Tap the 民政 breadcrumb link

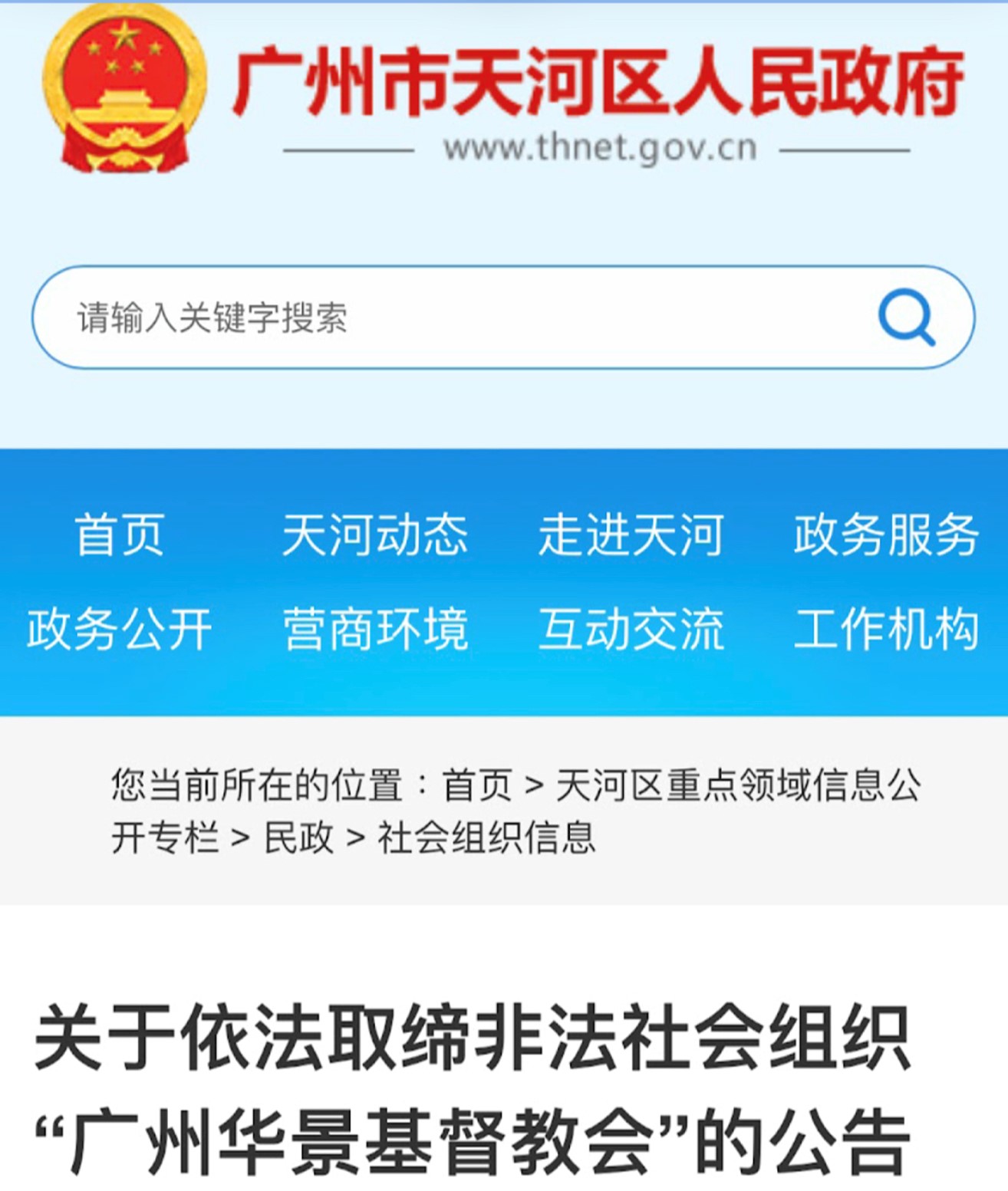[x=298, y=837]
